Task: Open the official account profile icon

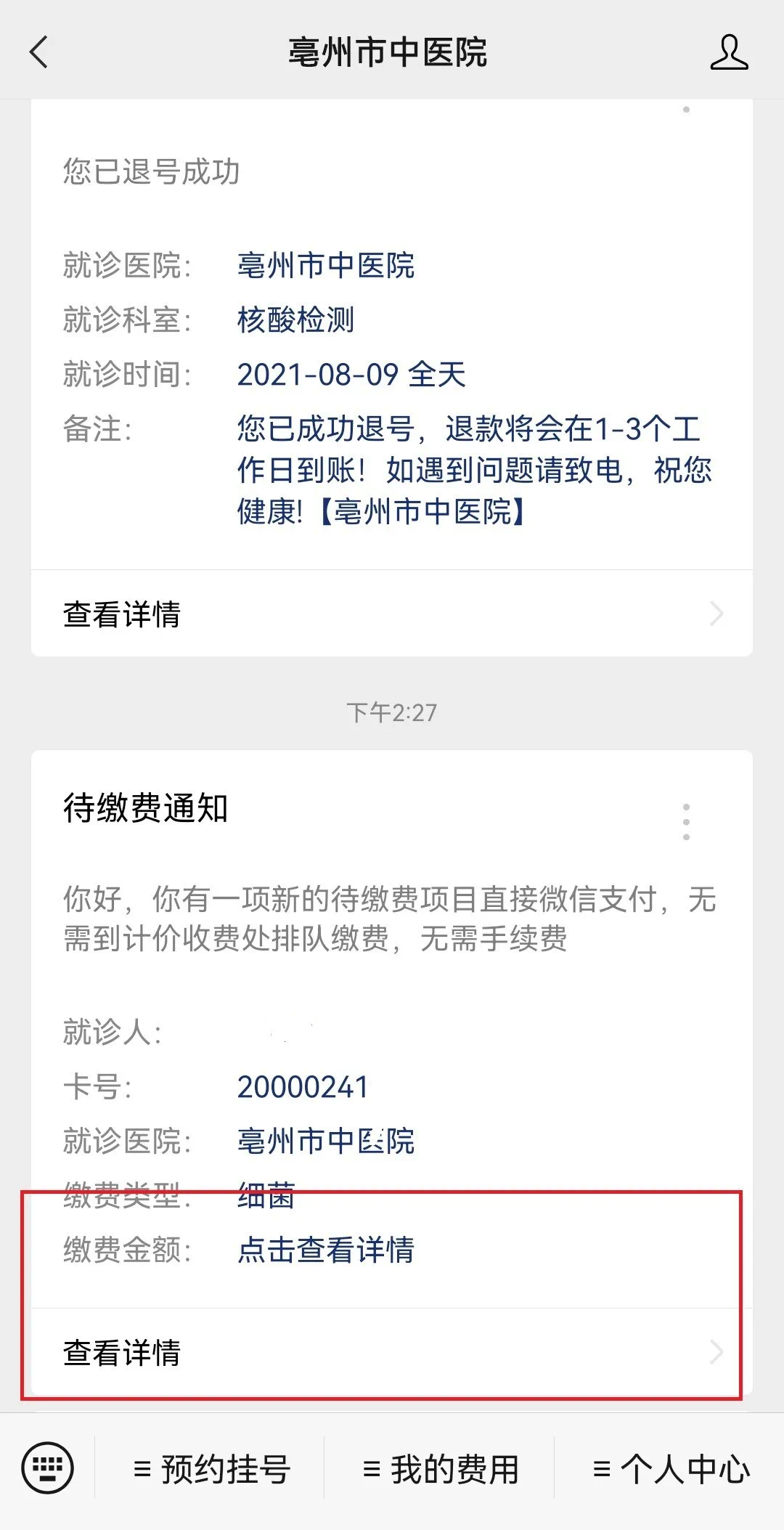Action: [729, 52]
